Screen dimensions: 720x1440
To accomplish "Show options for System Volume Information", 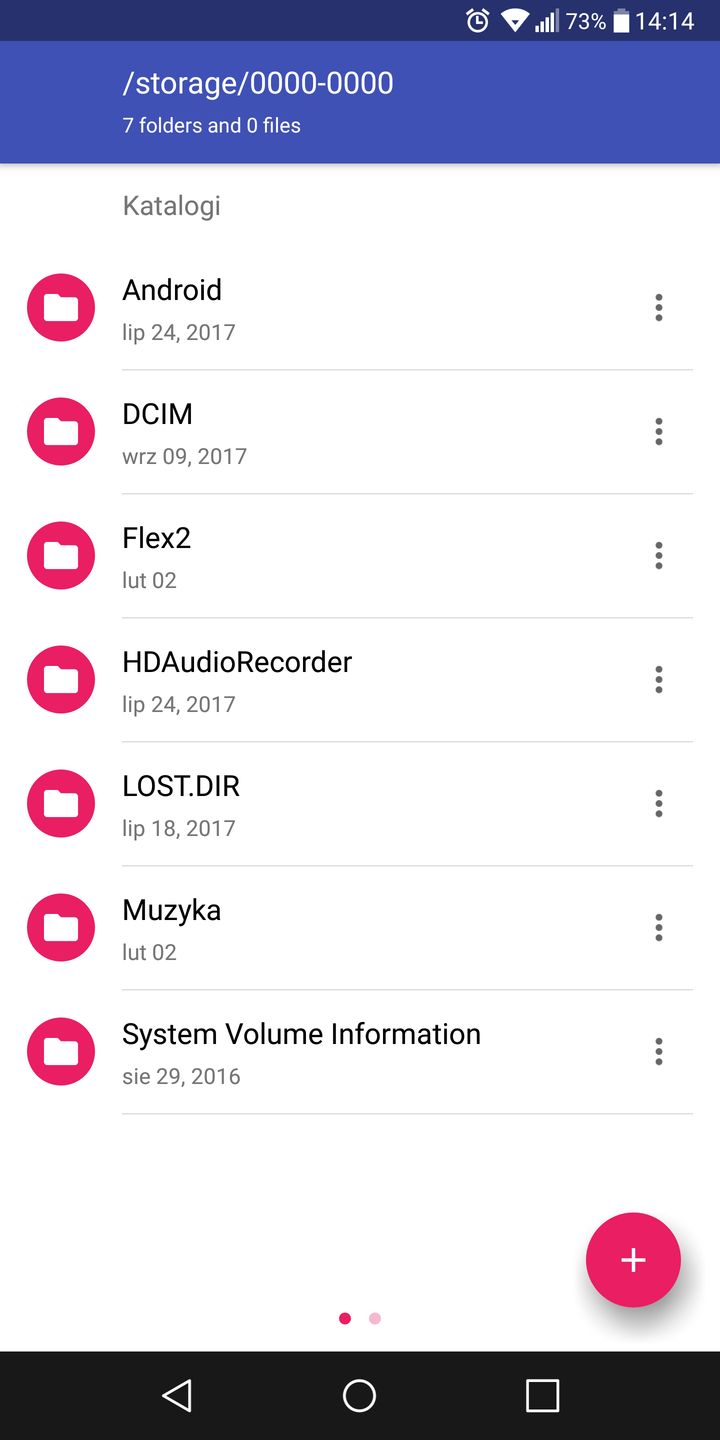I will pos(658,1052).
